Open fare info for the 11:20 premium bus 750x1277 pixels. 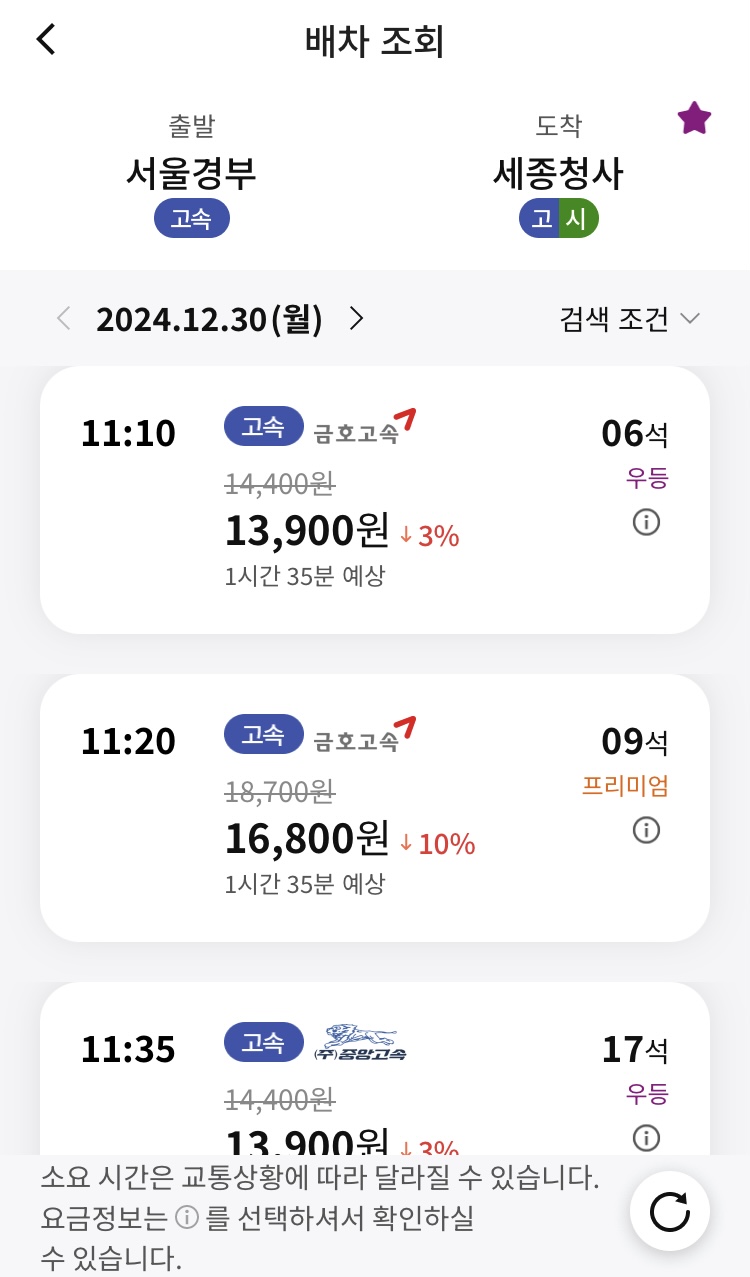pyautogui.click(x=646, y=830)
